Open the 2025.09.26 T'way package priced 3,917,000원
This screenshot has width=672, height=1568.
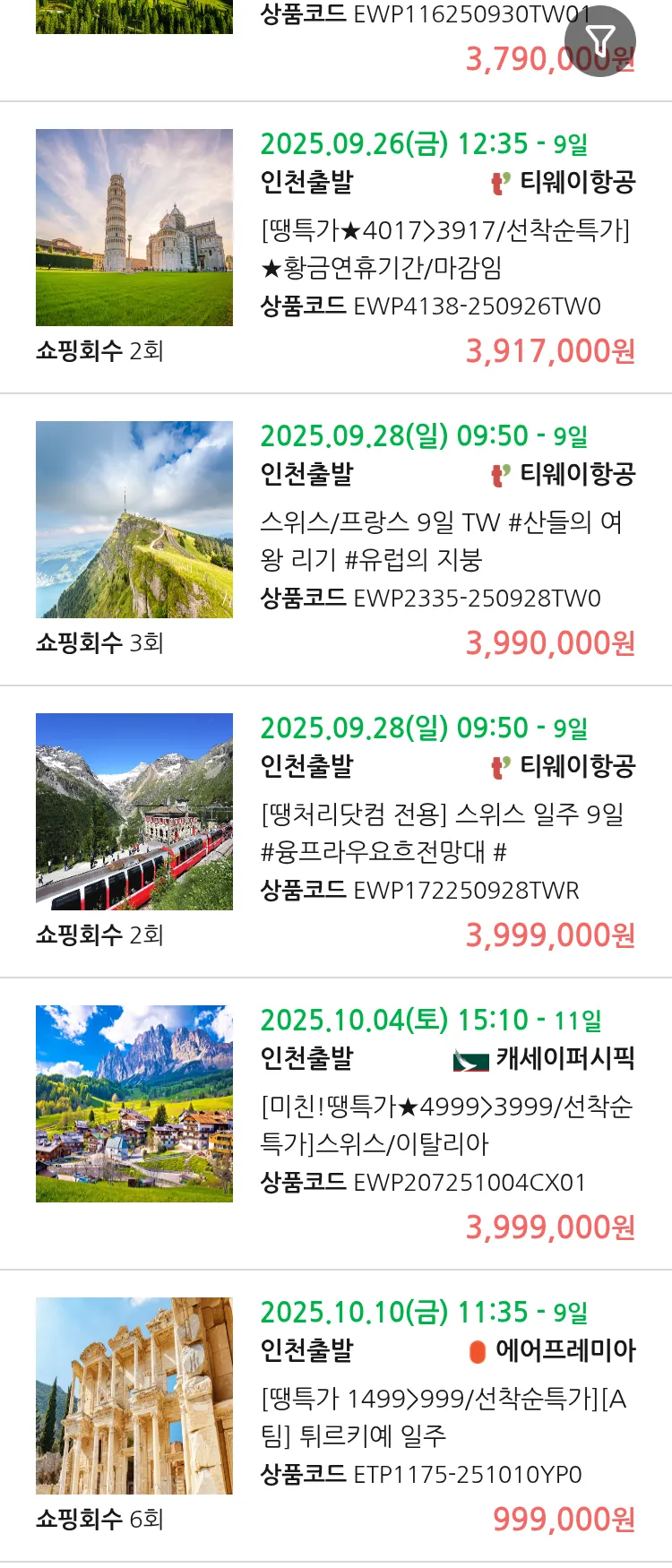(x=444, y=249)
